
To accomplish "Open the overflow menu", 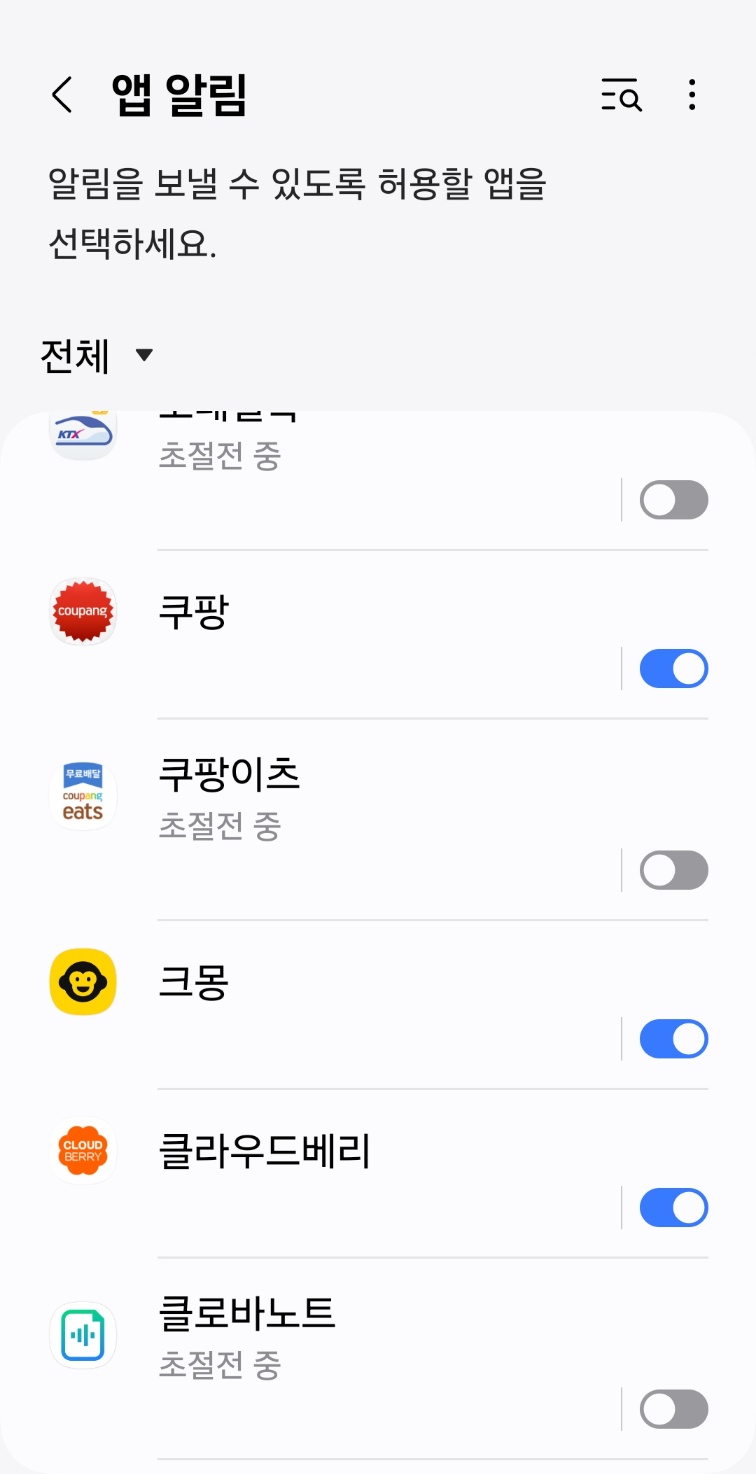I will point(692,96).
